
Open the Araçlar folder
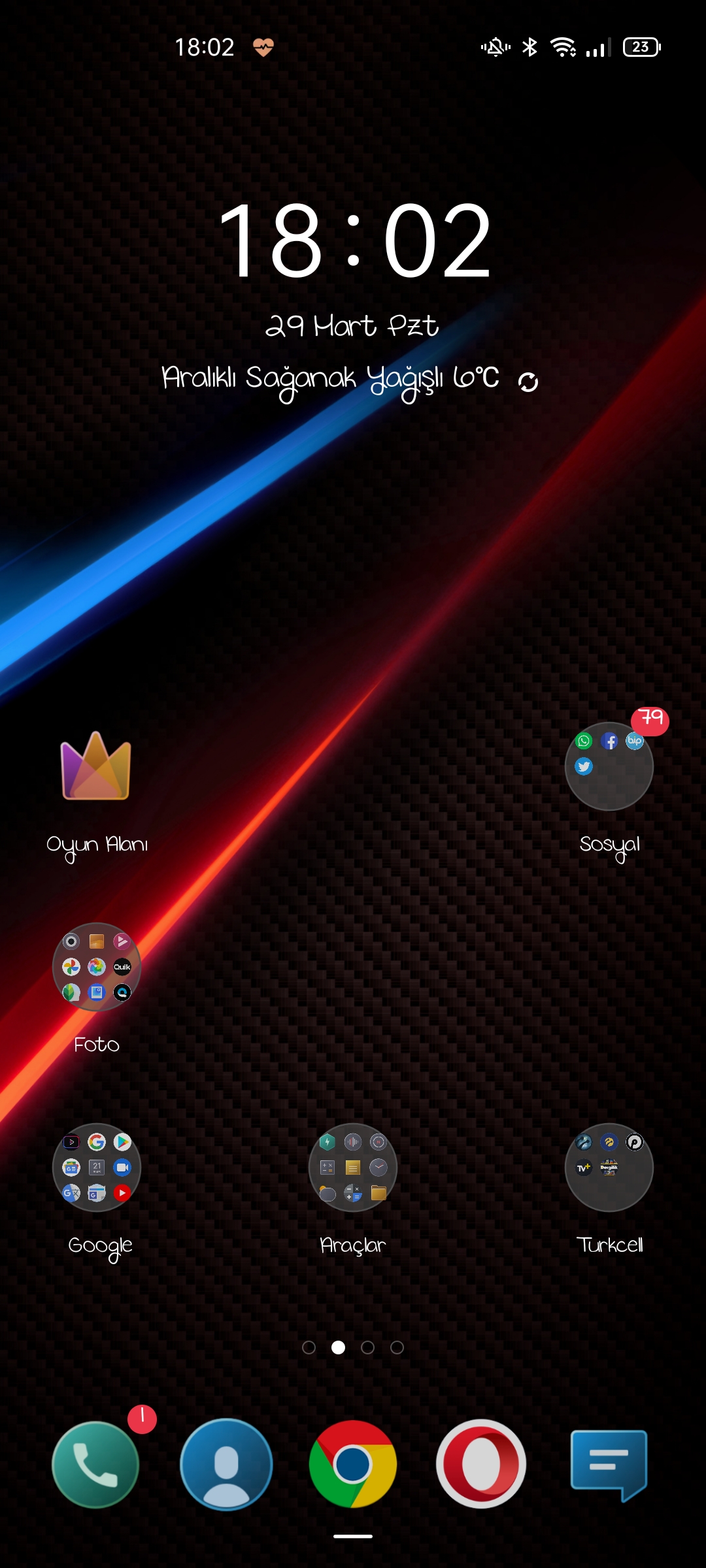(353, 1168)
